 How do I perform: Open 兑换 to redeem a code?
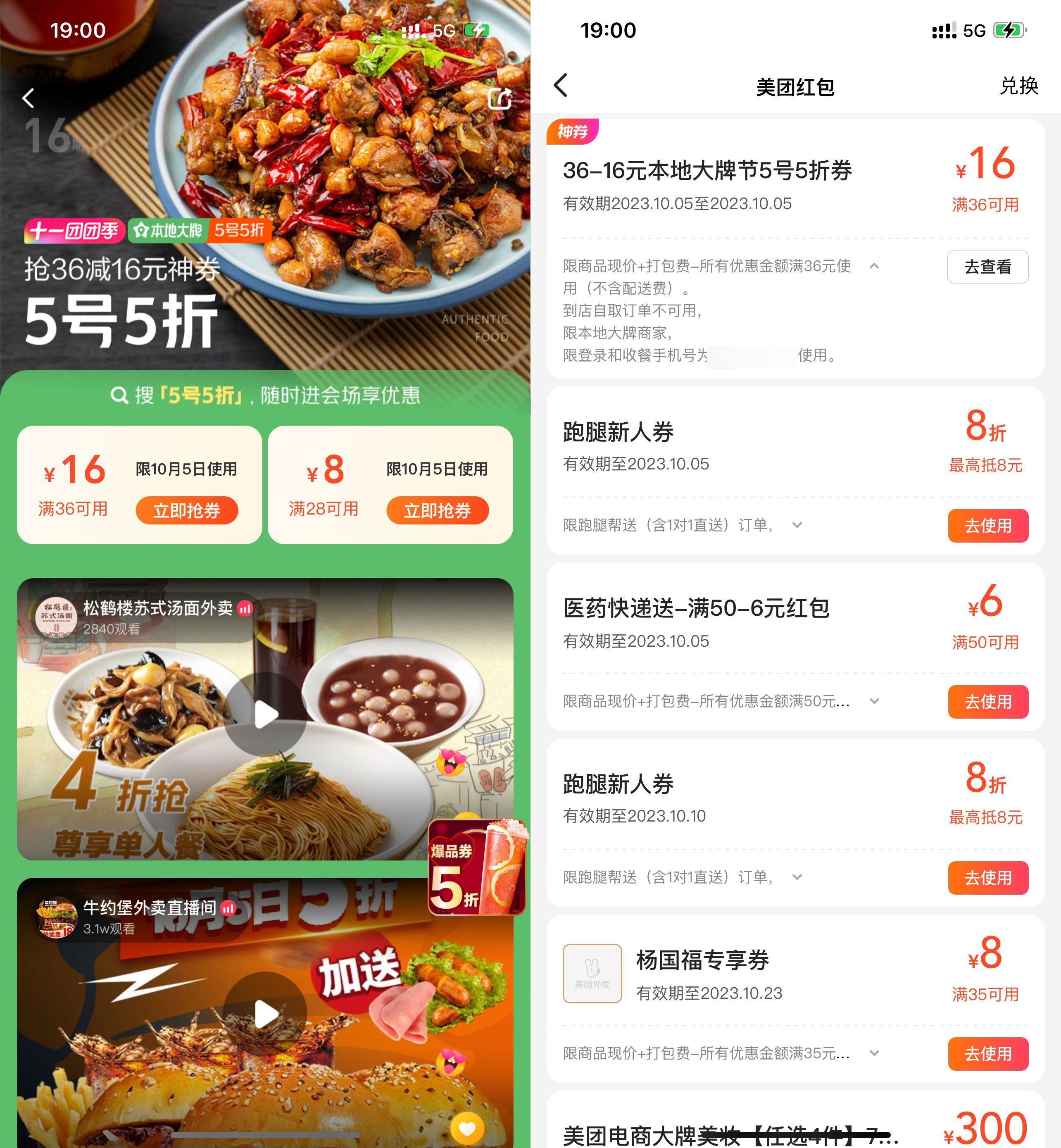tap(1018, 86)
